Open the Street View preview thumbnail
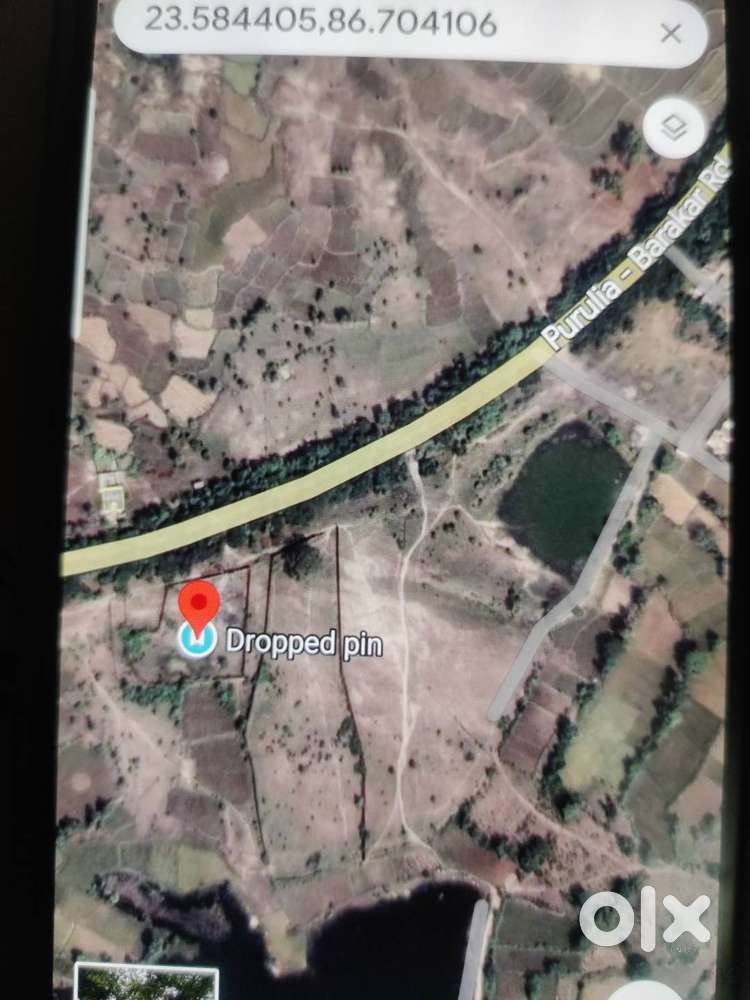The image size is (750, 1000). pos(147,982)
